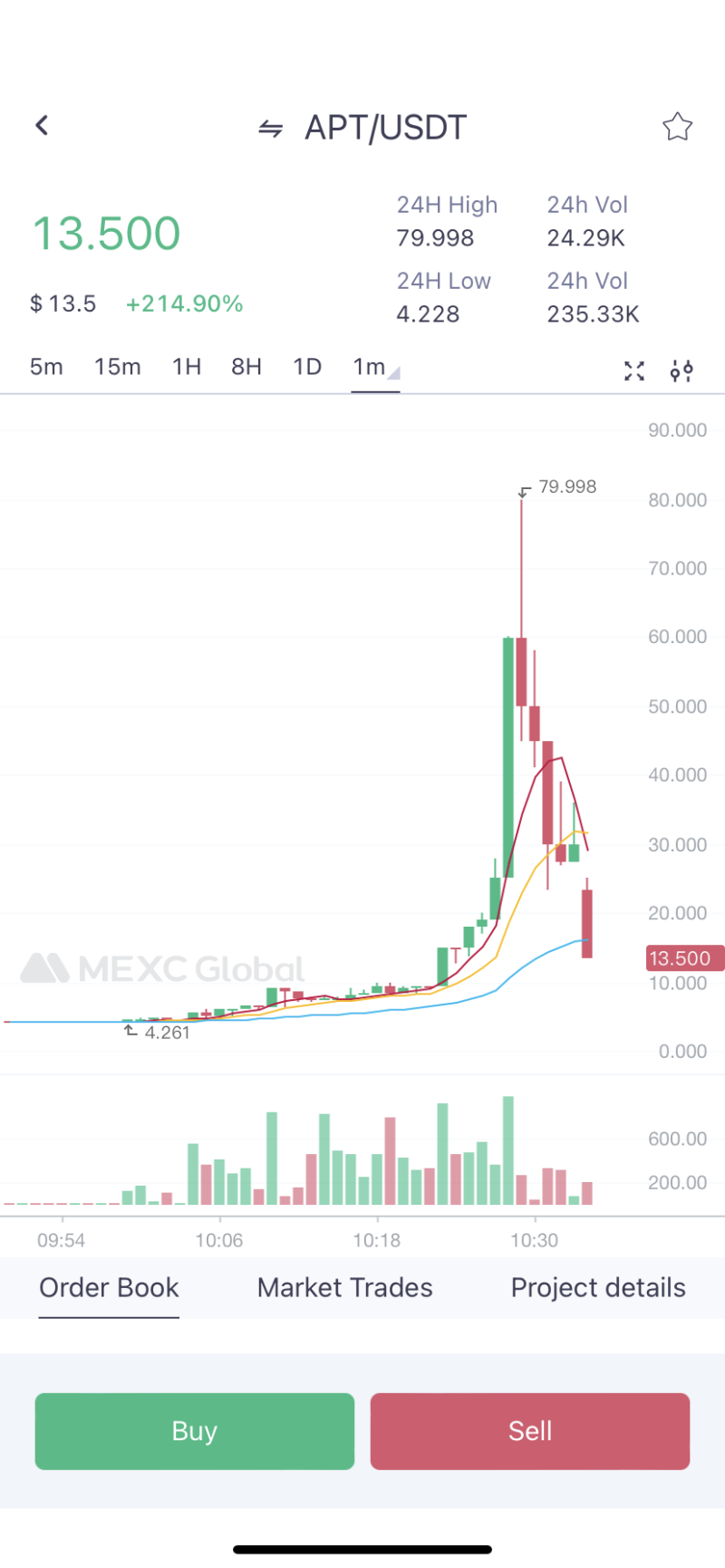Switch chart to the 1H interval
The width and height of the screenshot is (725, 1568).
(187, 367)
